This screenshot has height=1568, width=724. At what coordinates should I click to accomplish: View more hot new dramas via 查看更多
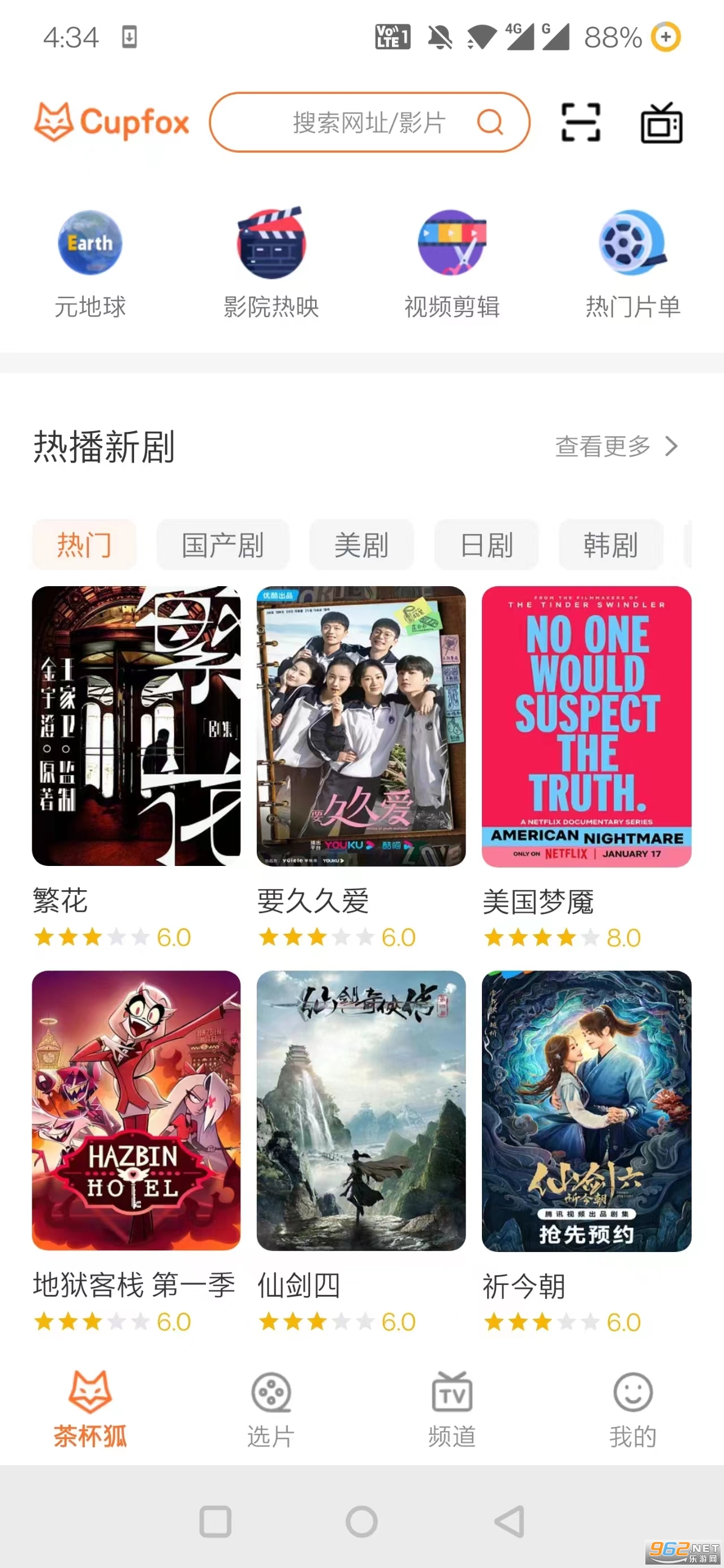615,446
